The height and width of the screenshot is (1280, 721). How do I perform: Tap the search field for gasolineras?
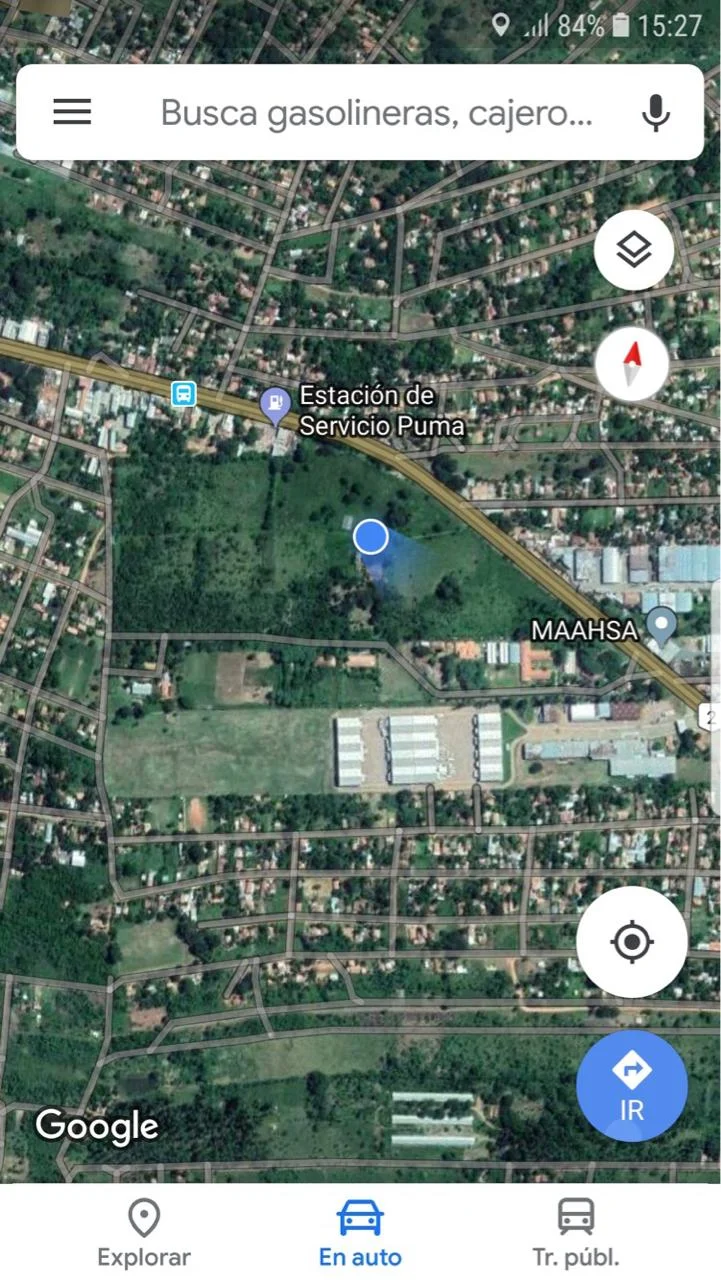pos(376,113)
